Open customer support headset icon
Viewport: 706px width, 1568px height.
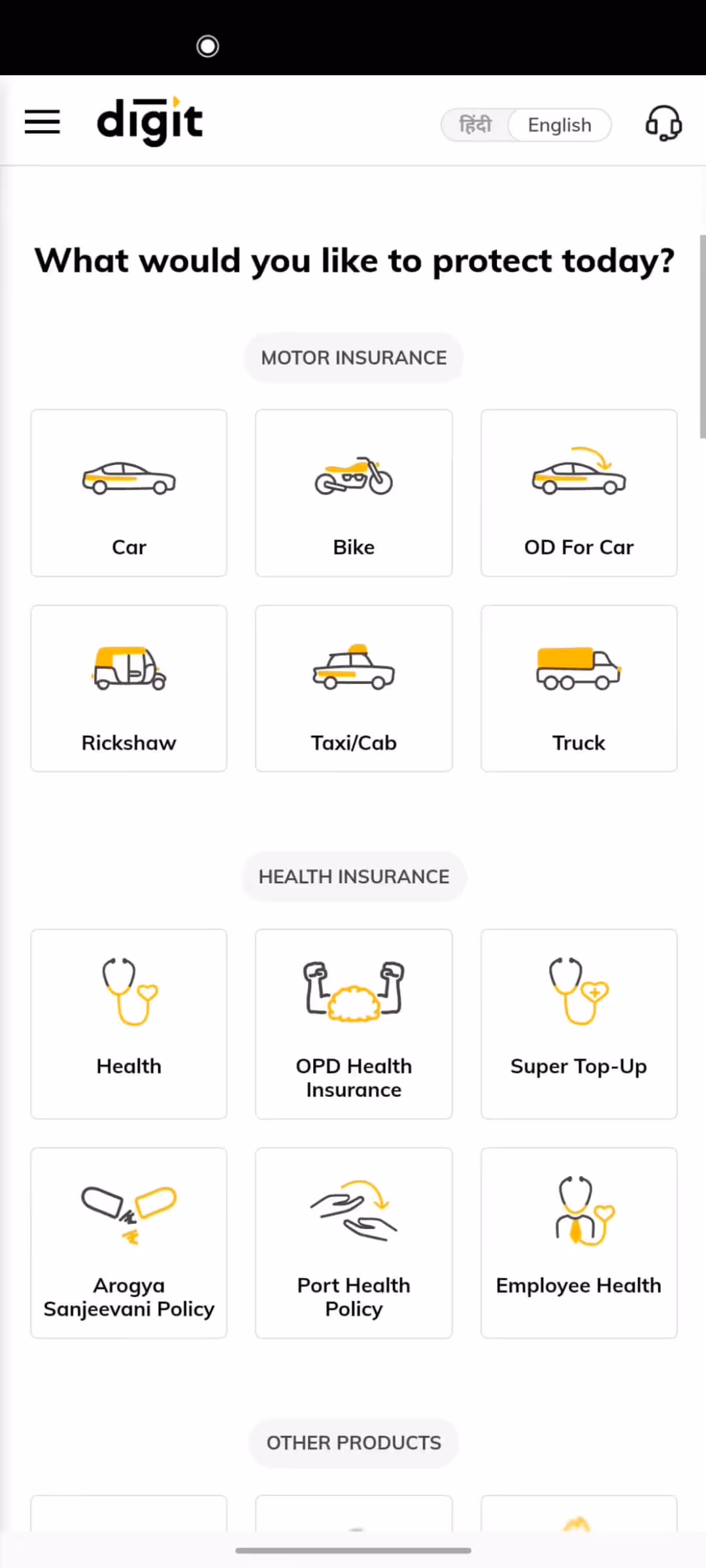(x=664, y=123)
